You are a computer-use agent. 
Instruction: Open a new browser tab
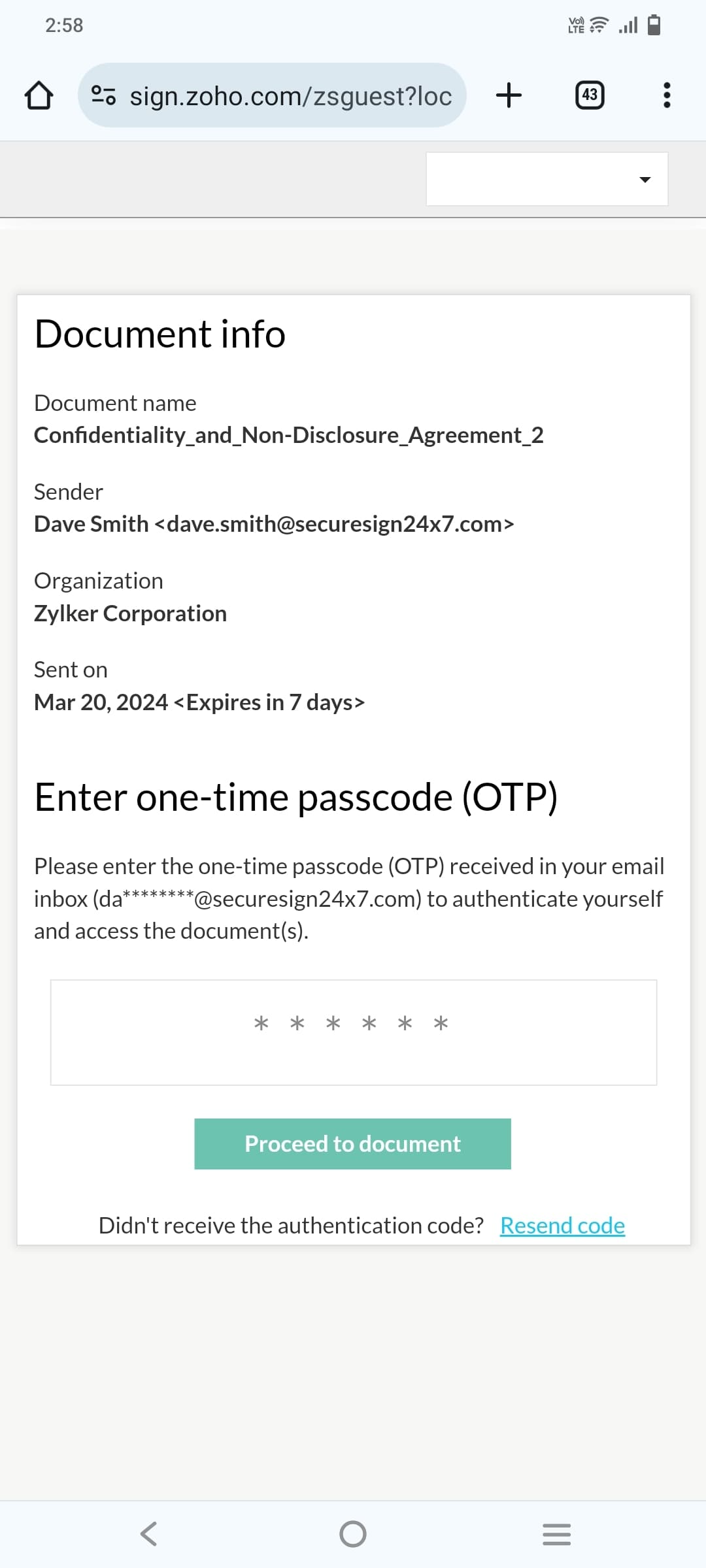point(509,95)
